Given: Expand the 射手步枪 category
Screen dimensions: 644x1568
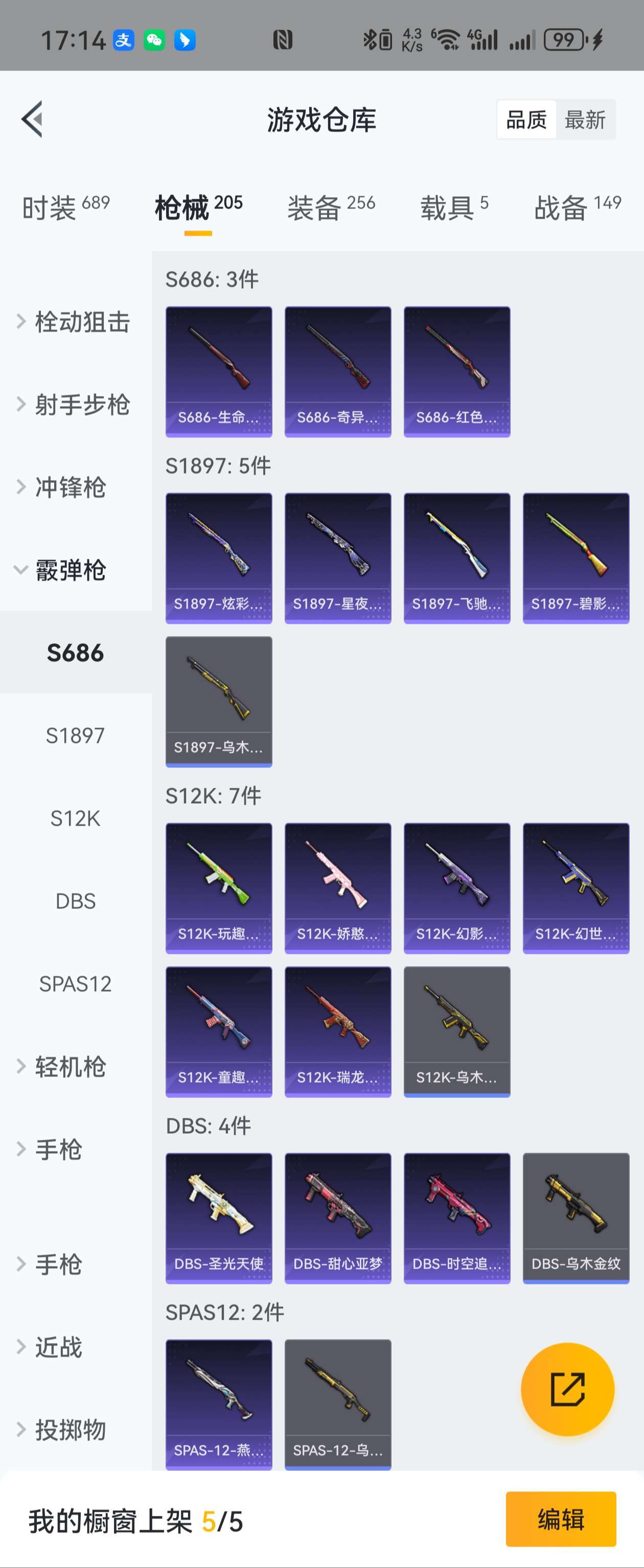Looking at the screenshot, I should pos(74,405).
